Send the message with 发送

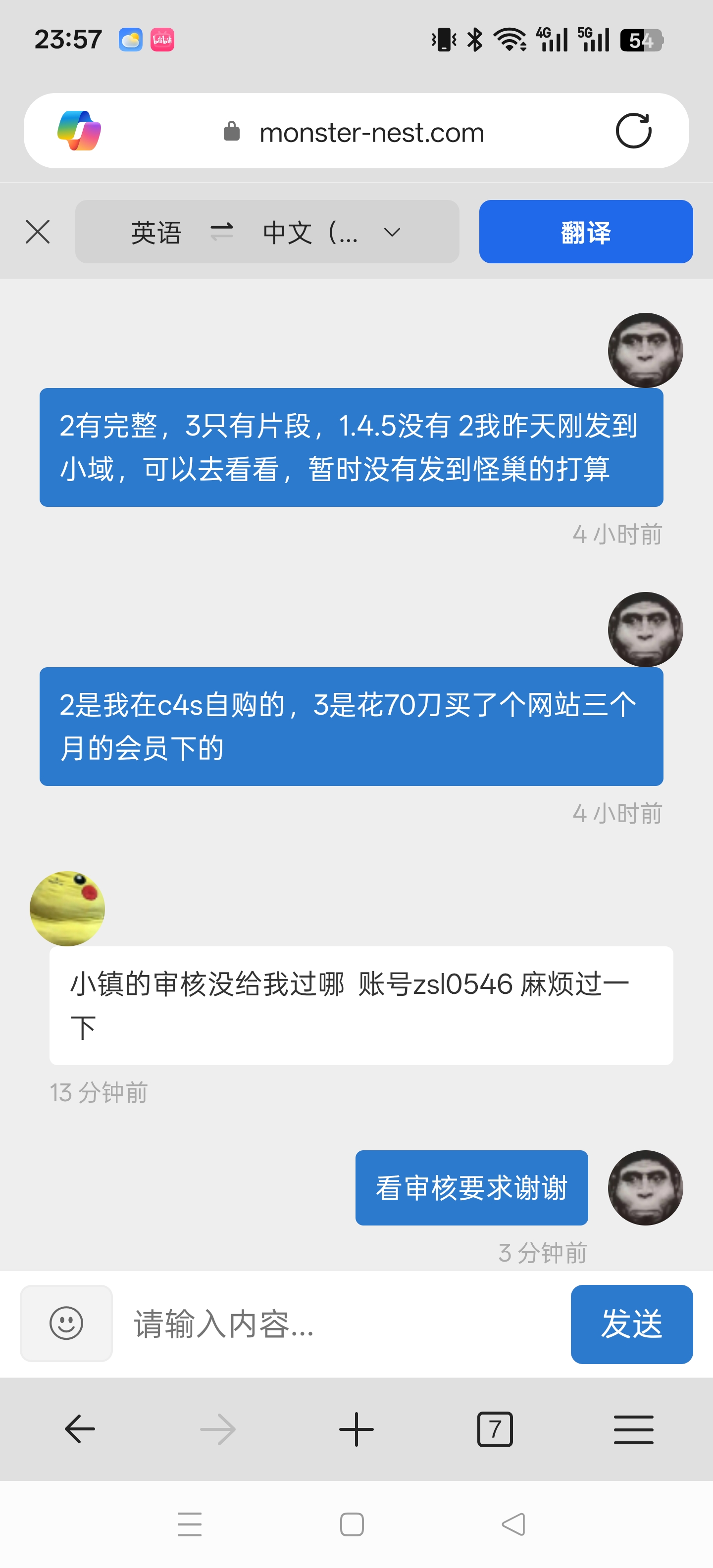[631, 1324]
